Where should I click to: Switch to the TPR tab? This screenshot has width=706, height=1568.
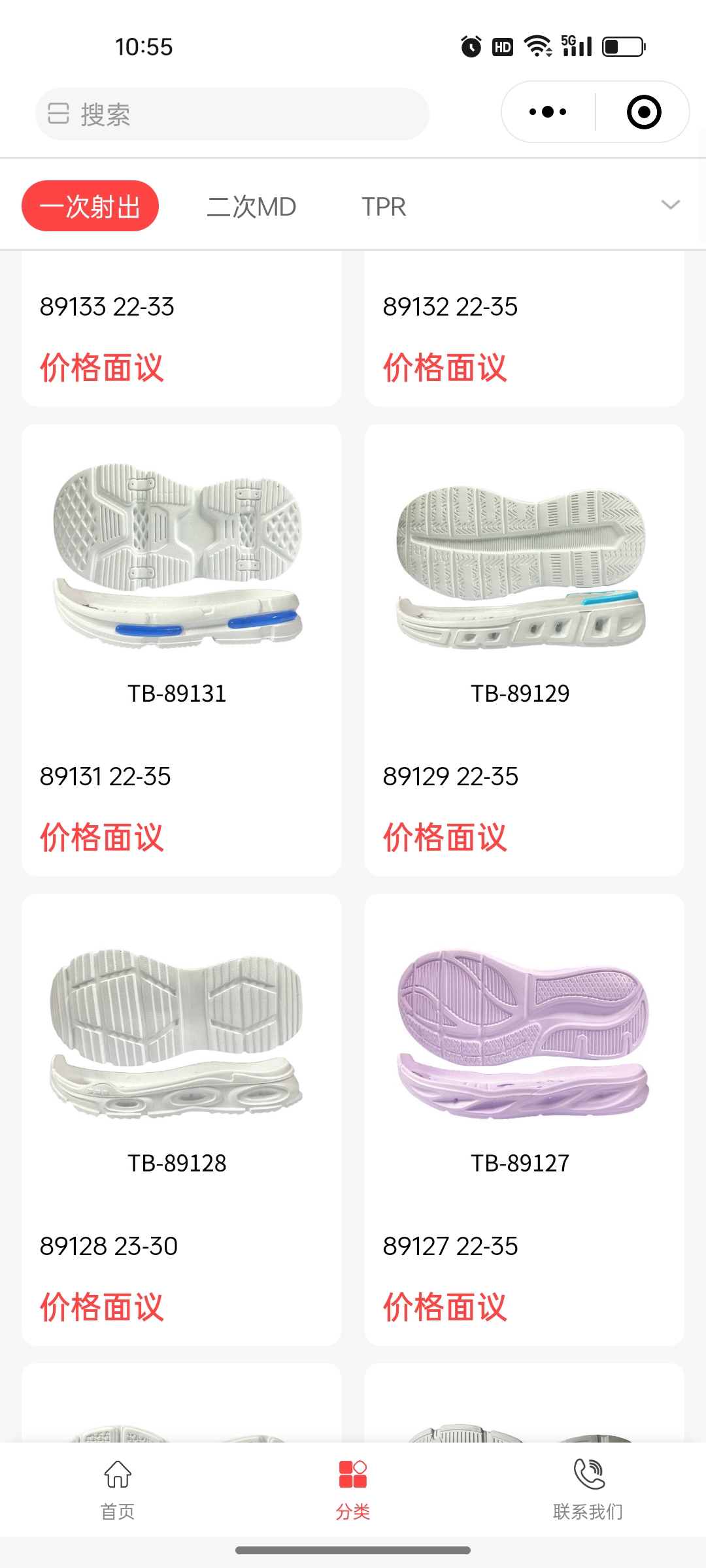(384, 206)
